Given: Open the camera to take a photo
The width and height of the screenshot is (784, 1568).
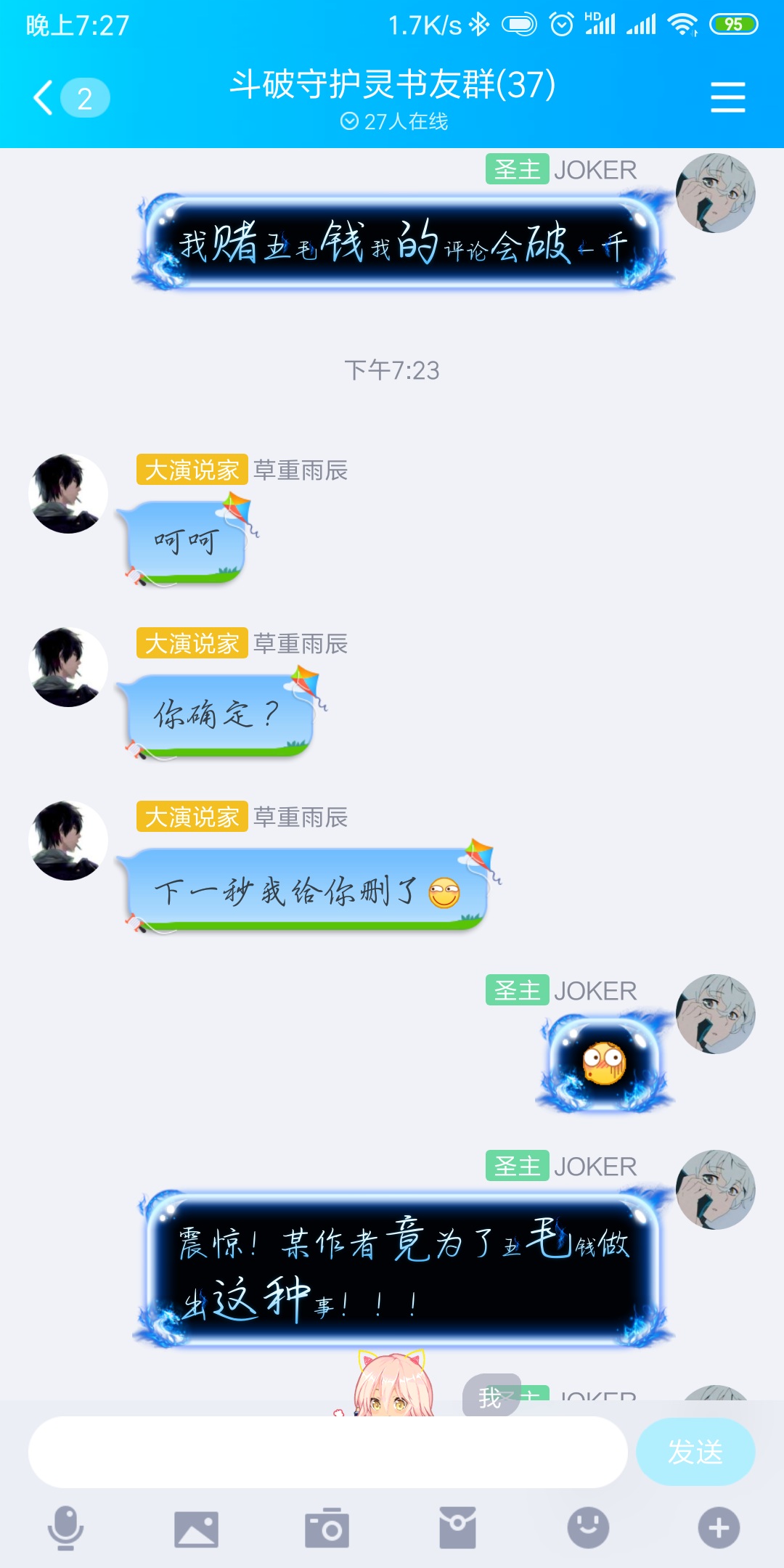Looking at the screenshot, I should 327,1527.
